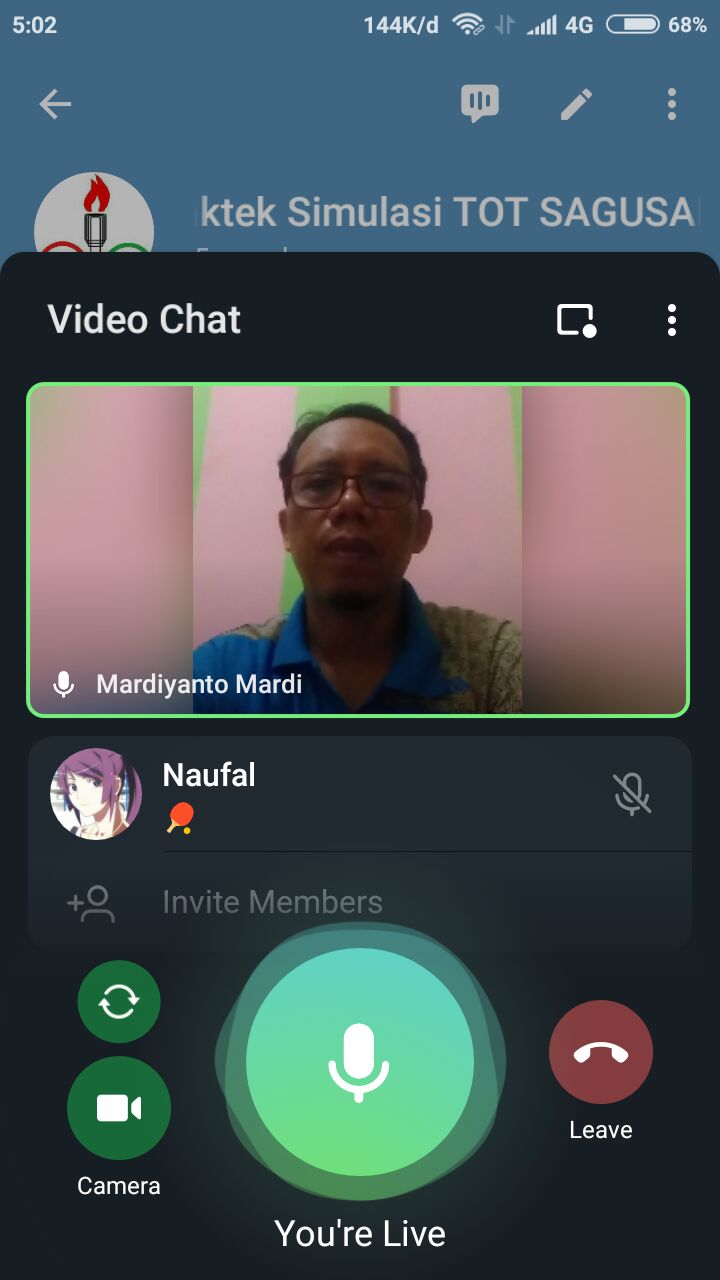Open participant Naufal's row
This screenshot has height=1280, width=720.
(360, 795)
